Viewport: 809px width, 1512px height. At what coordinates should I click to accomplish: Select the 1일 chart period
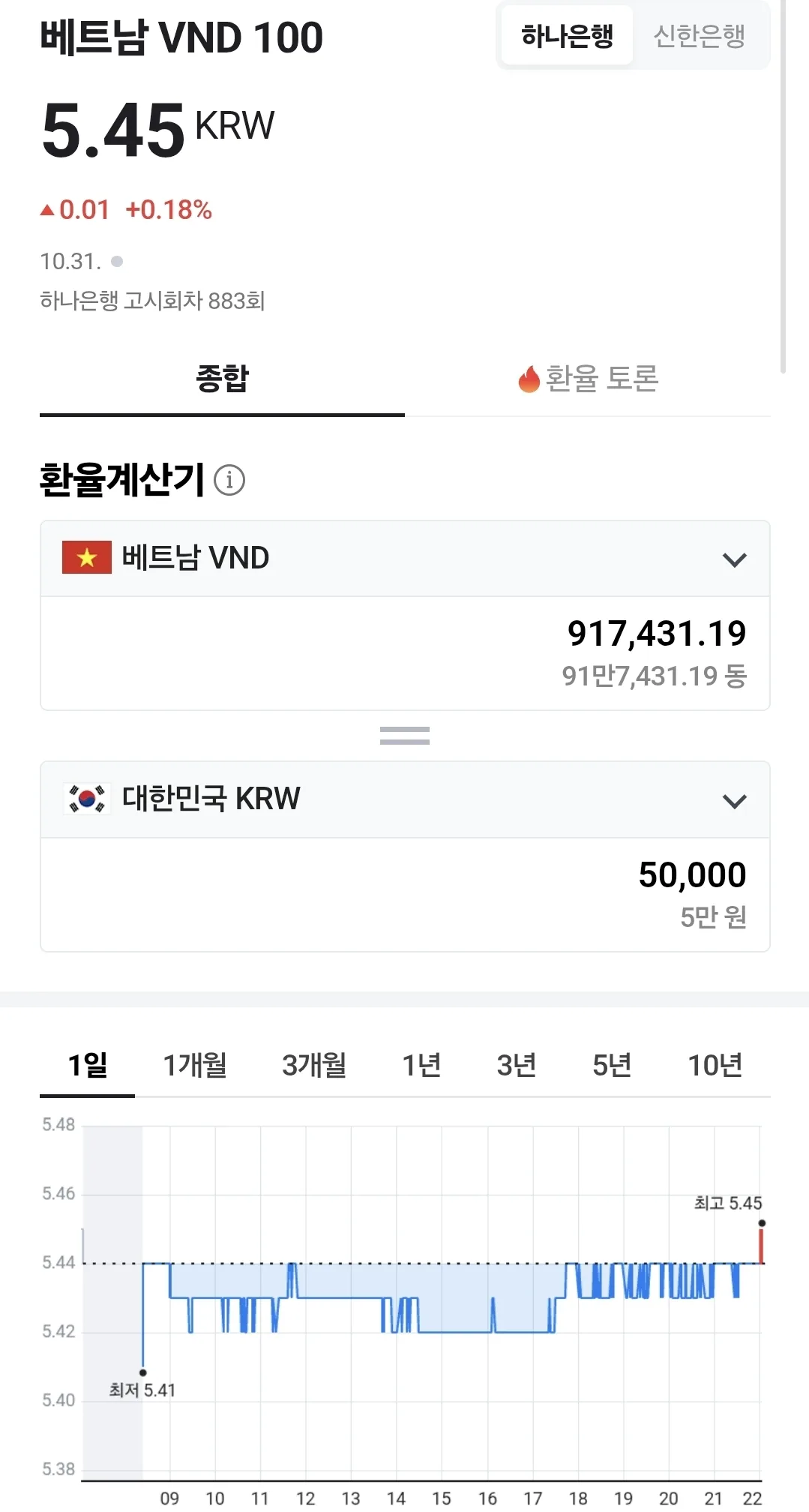point(88,1066)
